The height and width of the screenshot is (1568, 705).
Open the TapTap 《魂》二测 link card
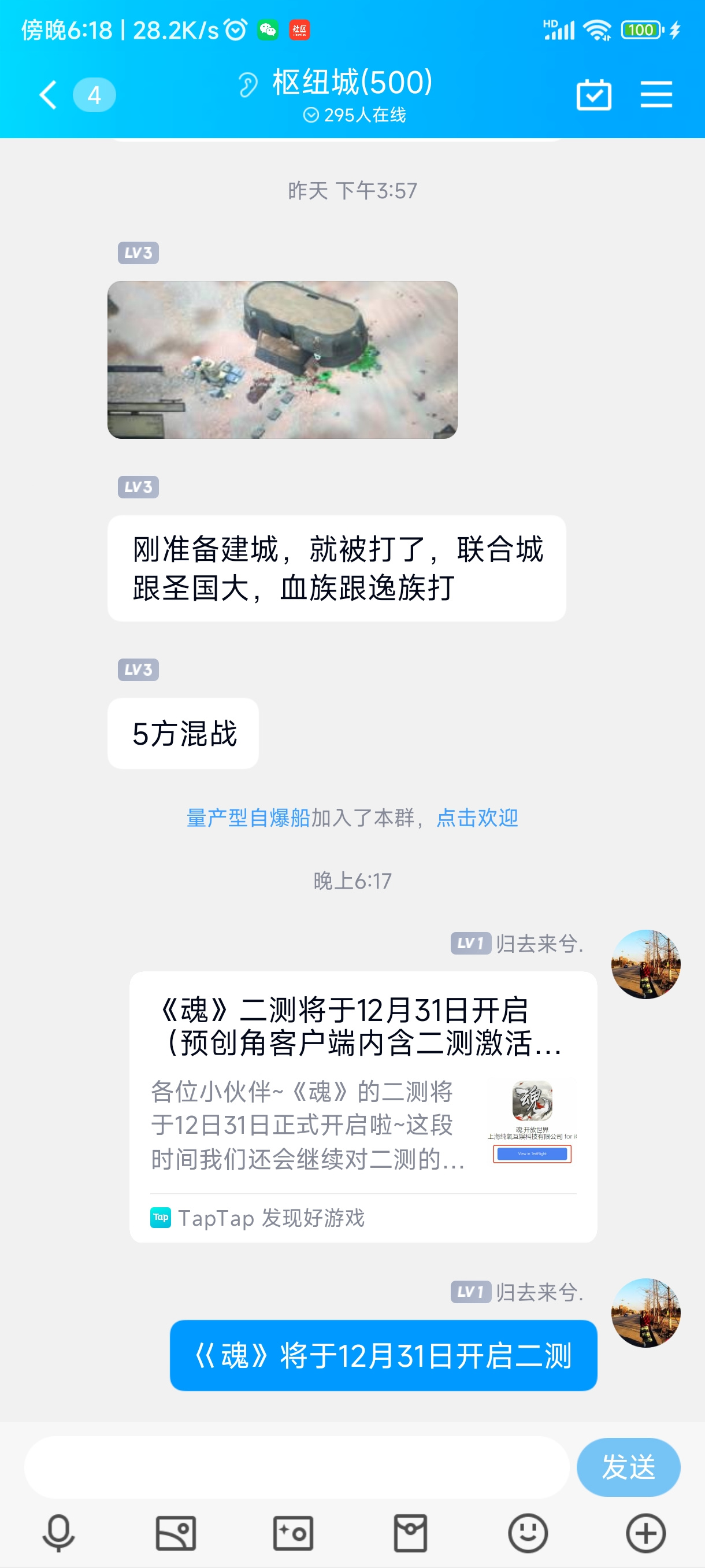tap(363, 1107)
